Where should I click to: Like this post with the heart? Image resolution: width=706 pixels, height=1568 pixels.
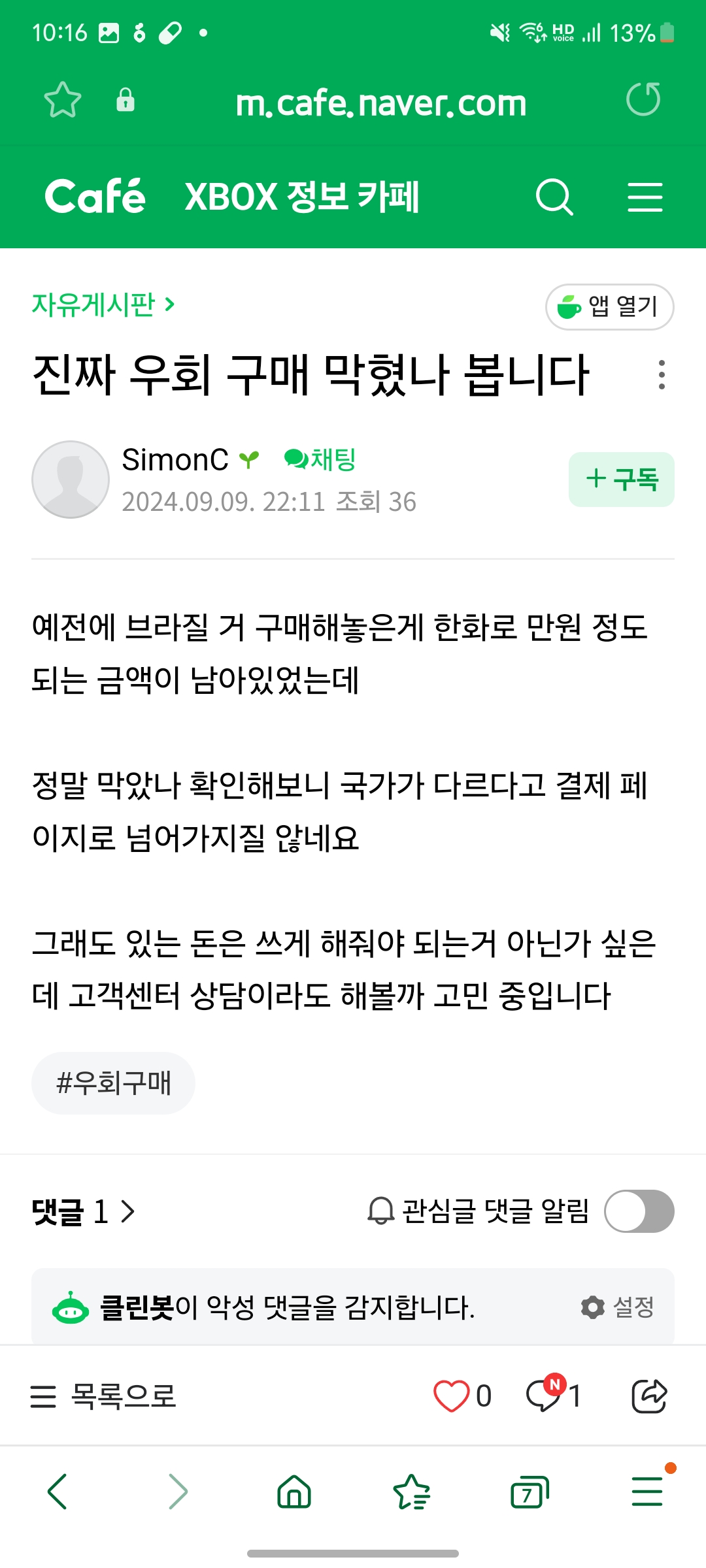point(452,1396)
